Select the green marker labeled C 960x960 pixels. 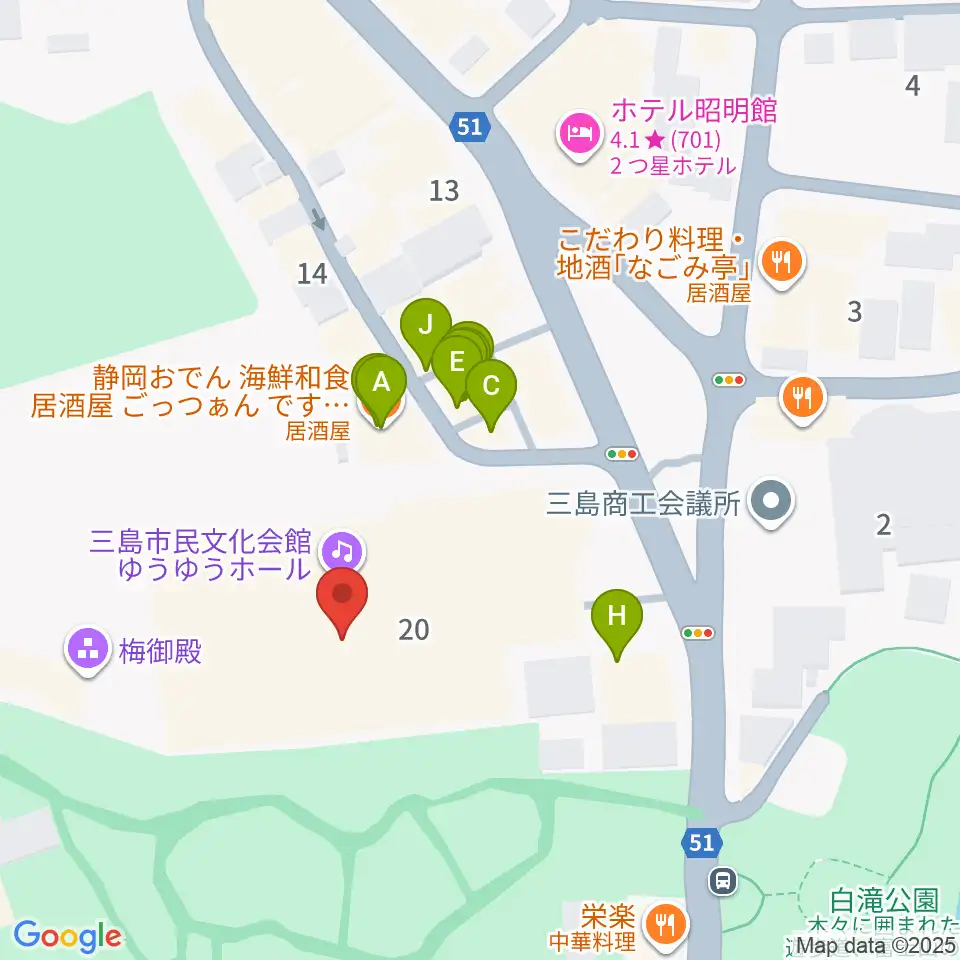click(x=491, y=385)
